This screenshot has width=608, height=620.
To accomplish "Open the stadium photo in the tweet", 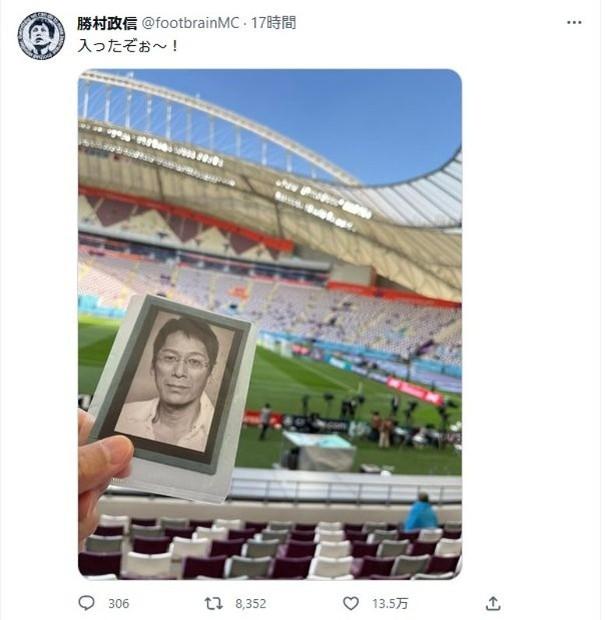I will pos(269,323).
